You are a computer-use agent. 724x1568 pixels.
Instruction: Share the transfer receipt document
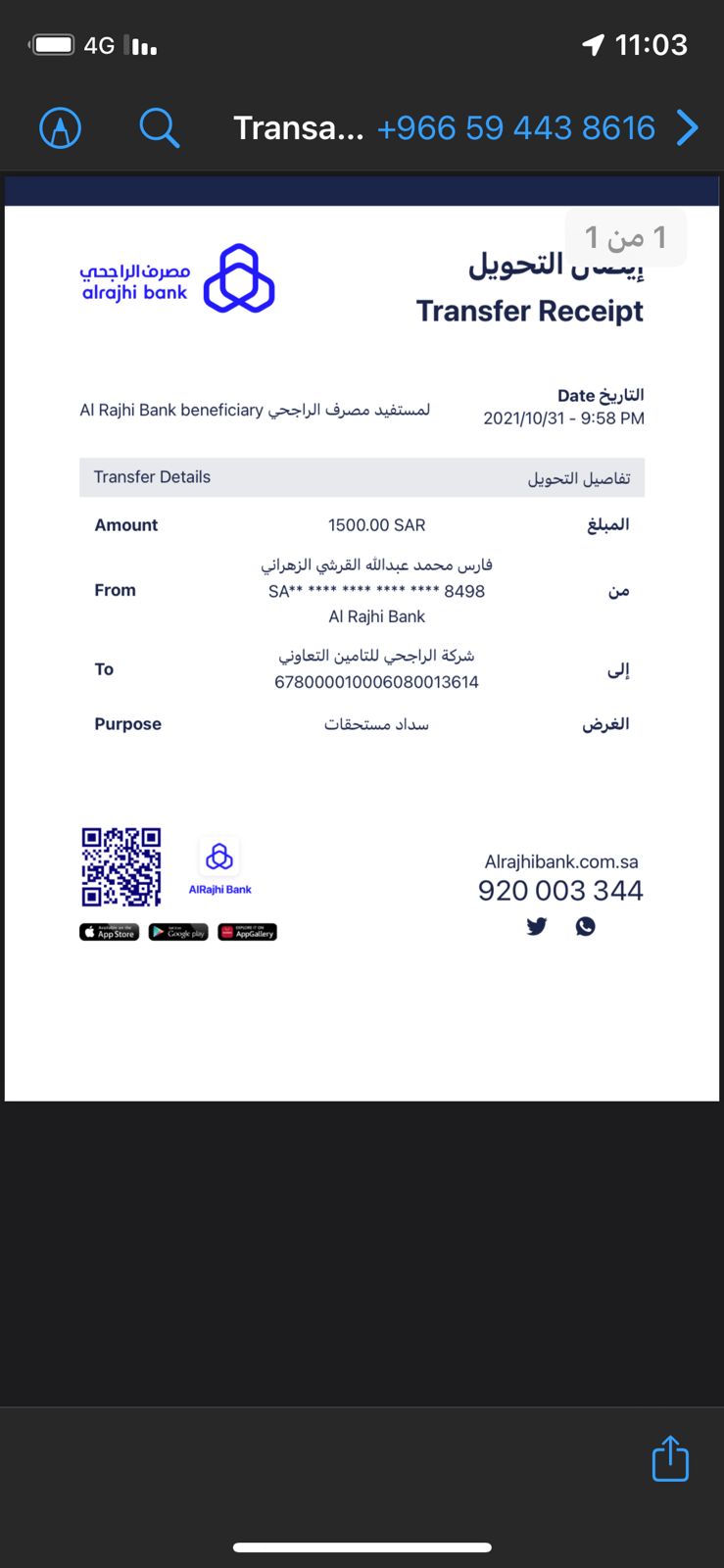pos(670,1458)
